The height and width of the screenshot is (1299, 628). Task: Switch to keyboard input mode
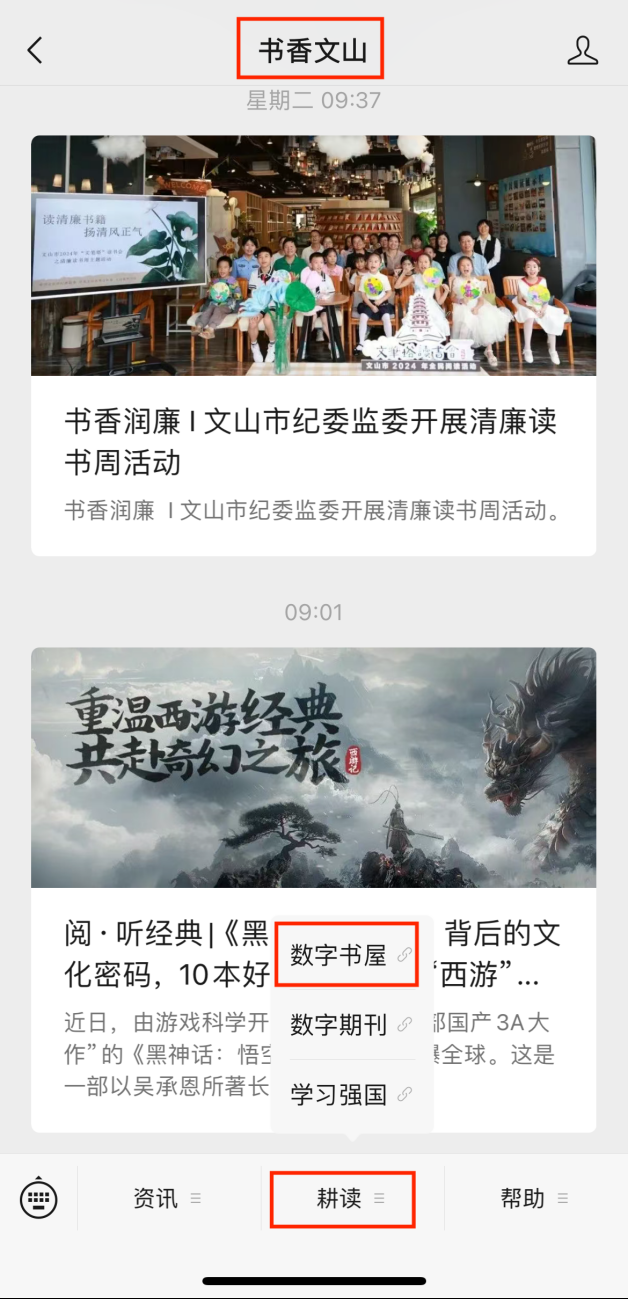pos(39,1198)
